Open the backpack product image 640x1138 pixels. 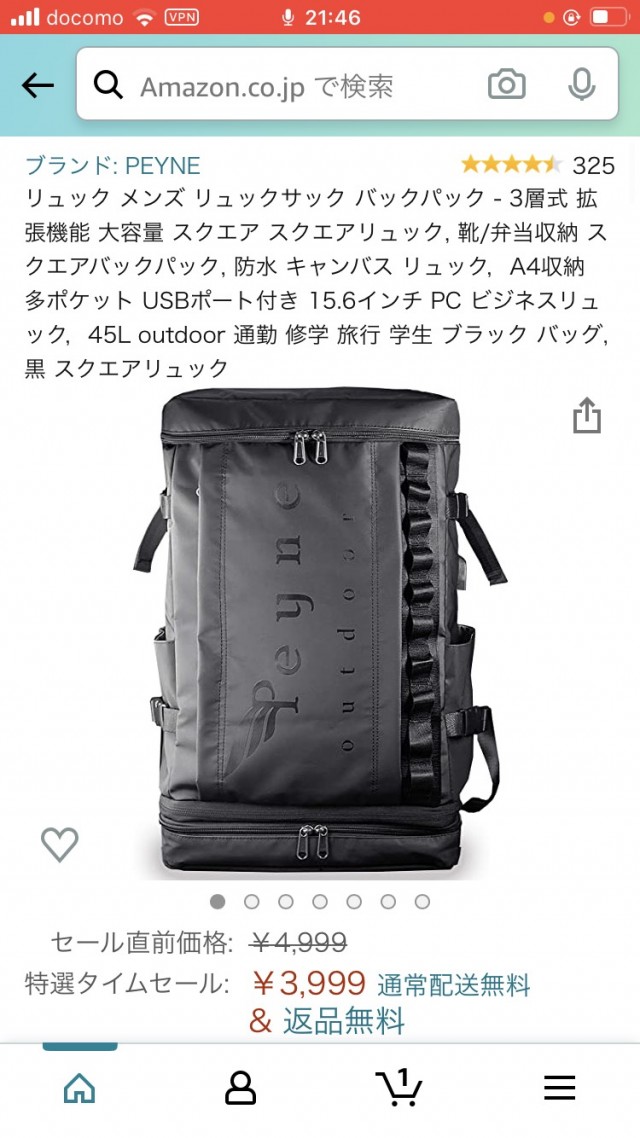(x=318, y=630)
